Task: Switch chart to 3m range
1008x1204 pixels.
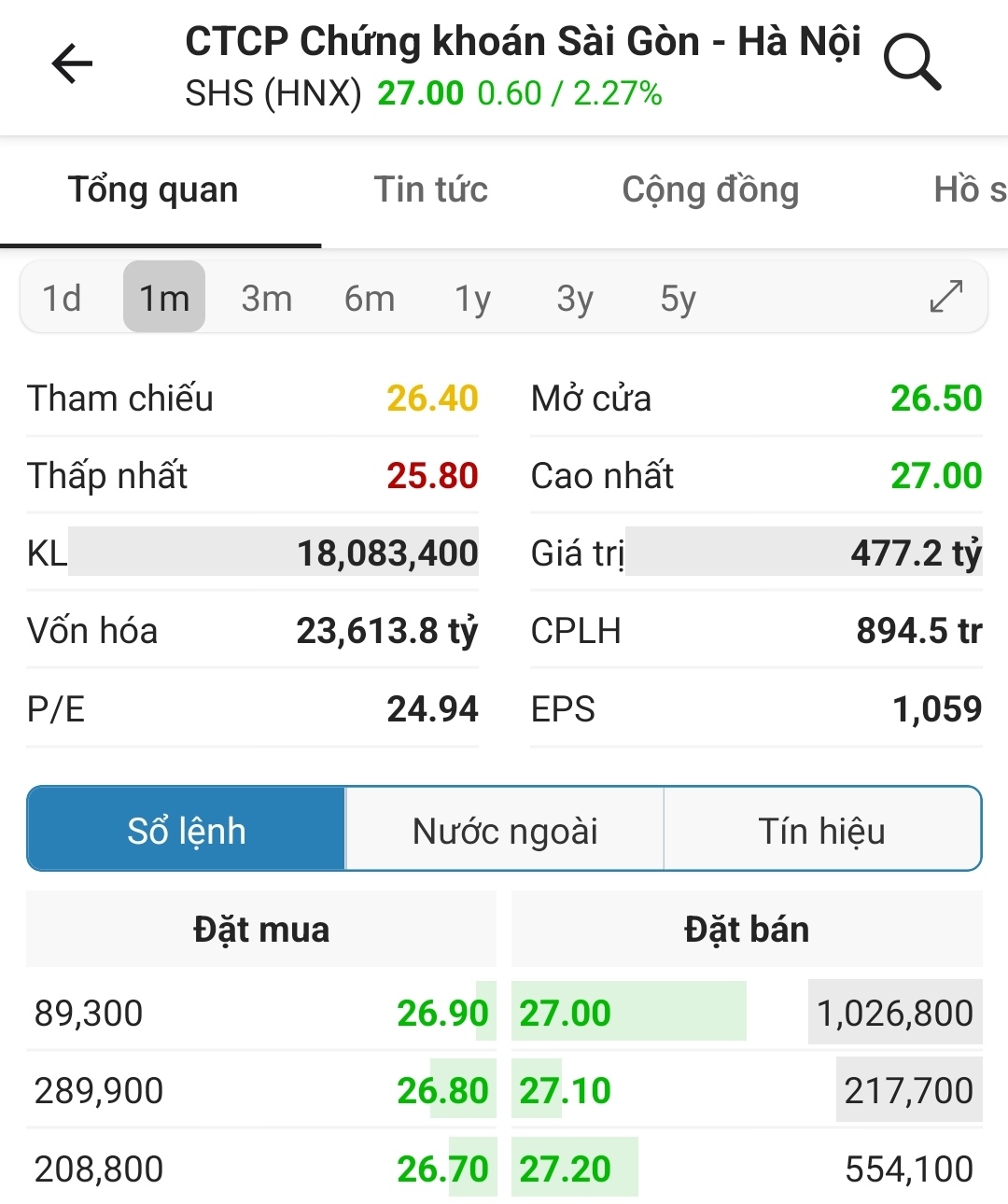Action: 266,299
